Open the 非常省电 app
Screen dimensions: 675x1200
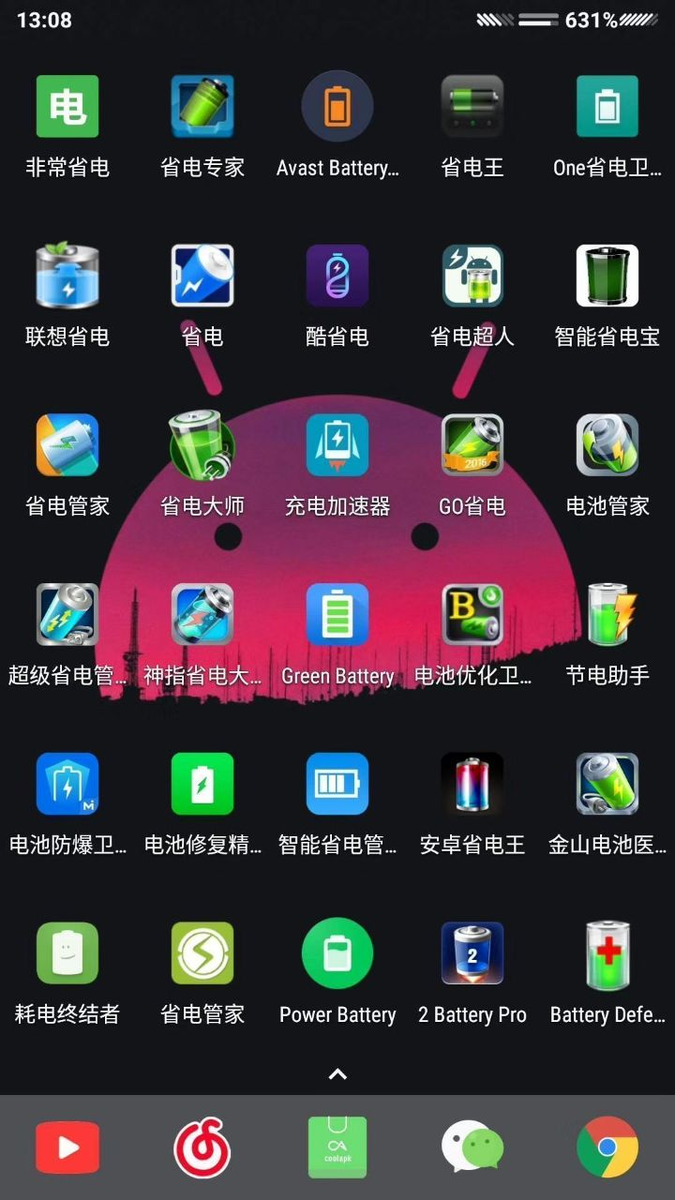pyautogui.click(x=67, y=107)
